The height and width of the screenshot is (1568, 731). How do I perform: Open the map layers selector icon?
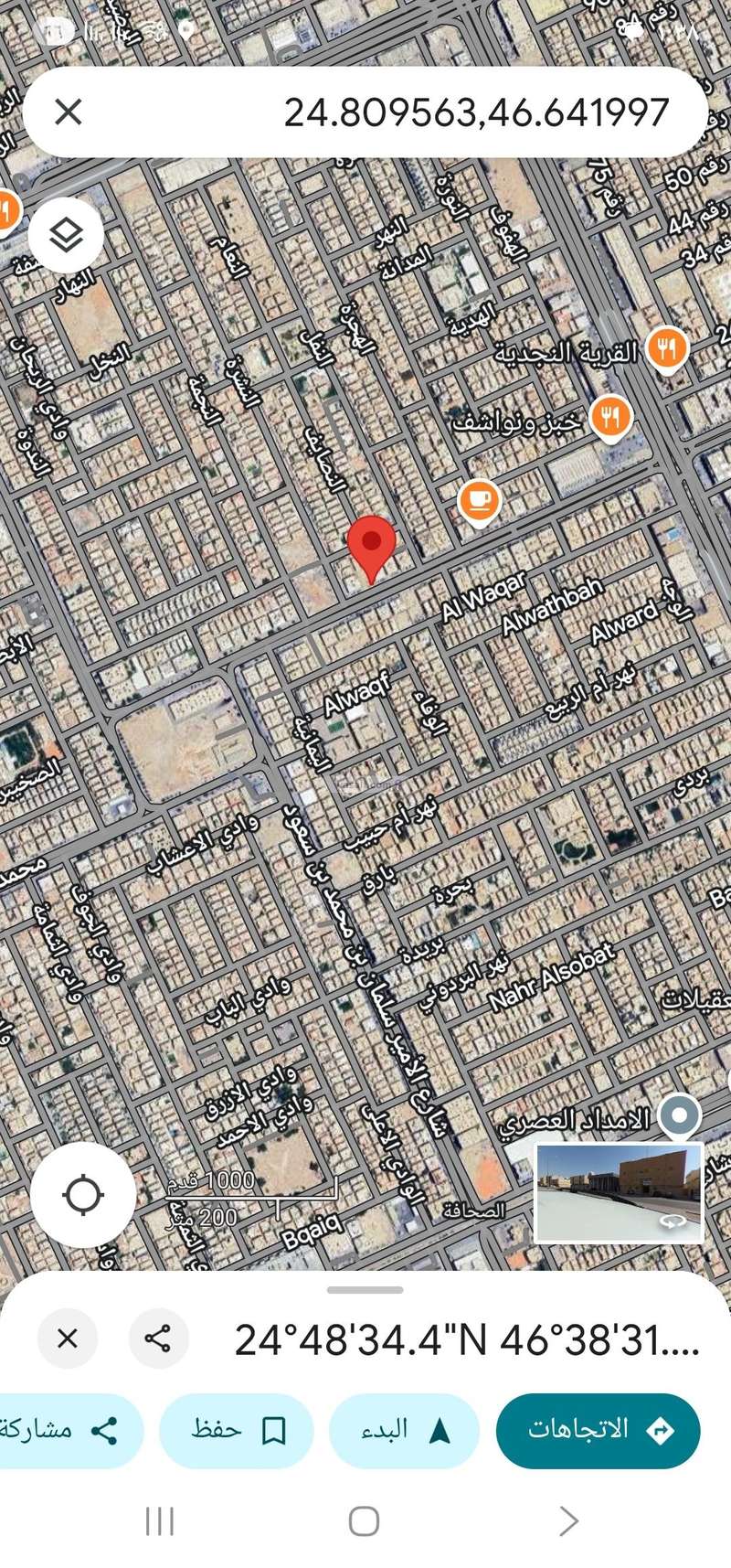click(66, 233)
